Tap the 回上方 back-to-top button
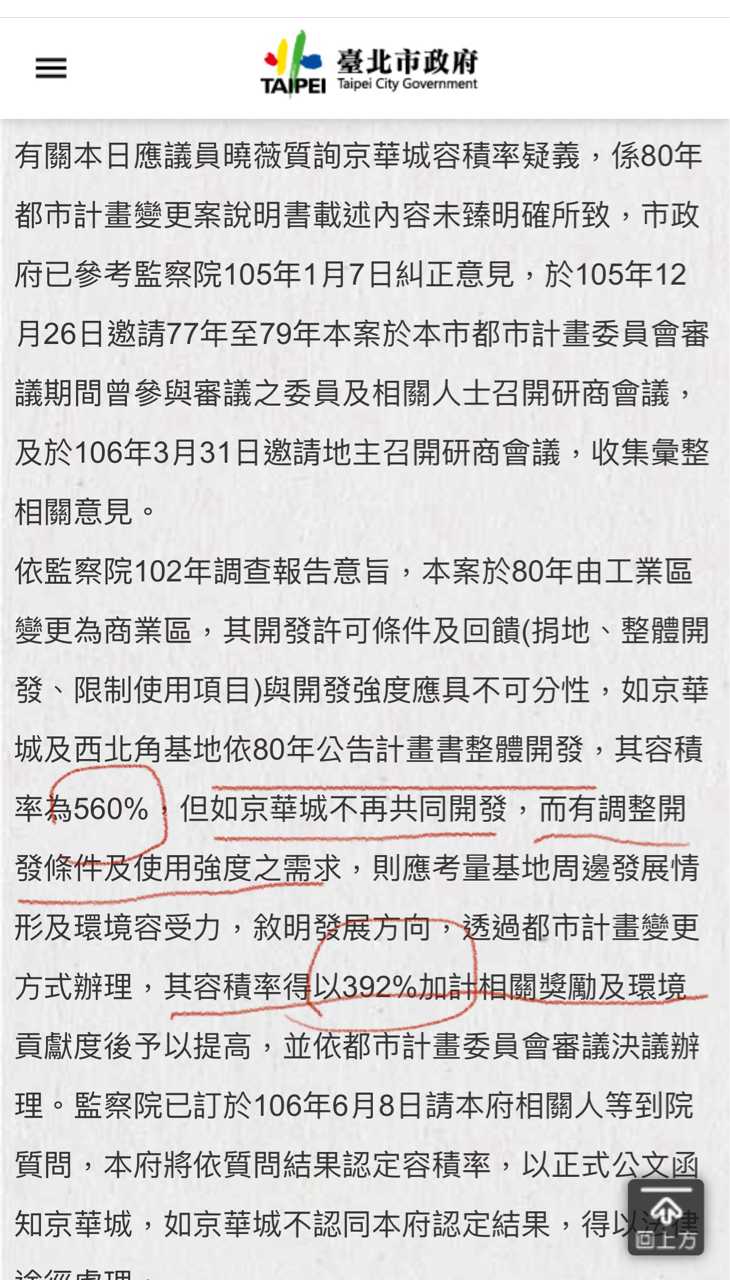Screen dimensions: 730x1280 click(666, 1217)
